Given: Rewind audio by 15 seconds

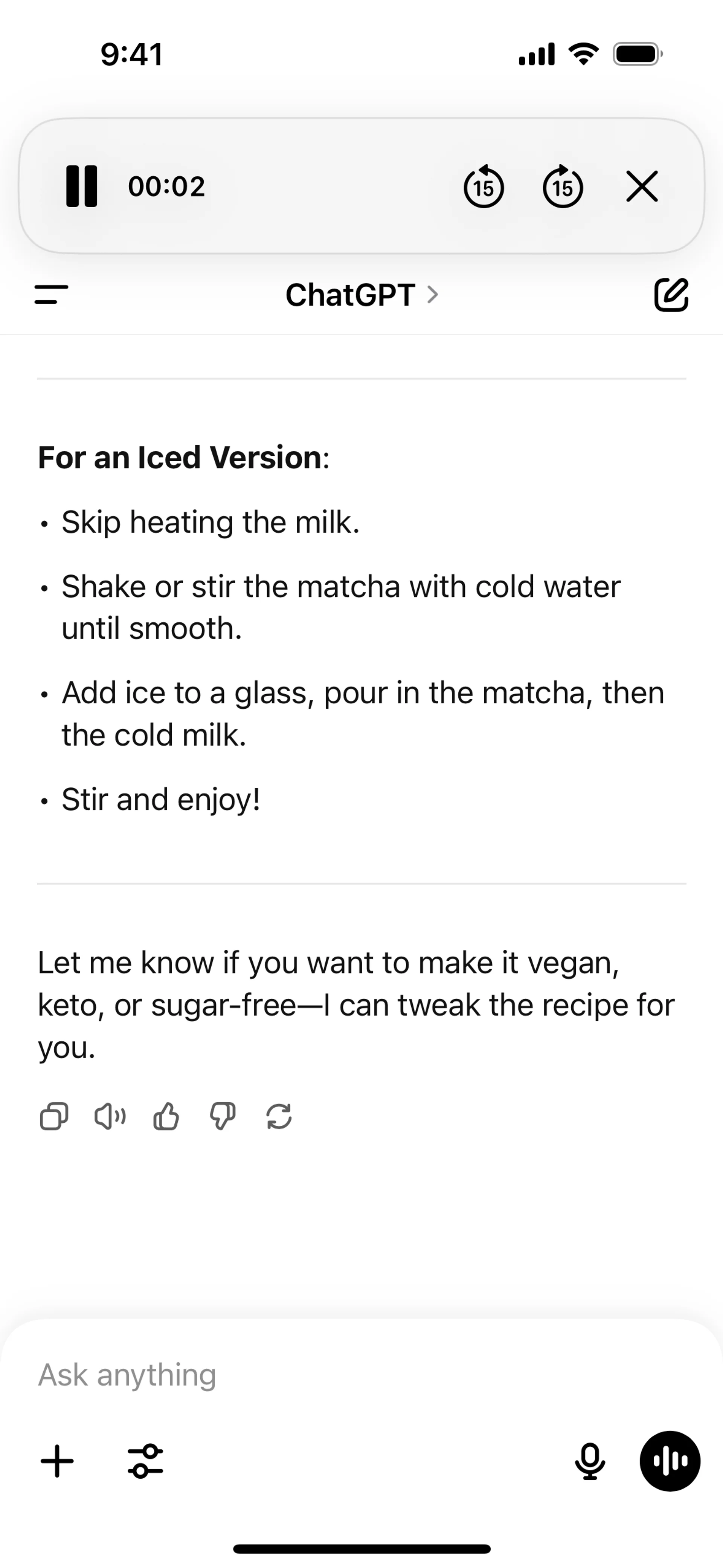Looking at the screenshot, I should [484, 186].
